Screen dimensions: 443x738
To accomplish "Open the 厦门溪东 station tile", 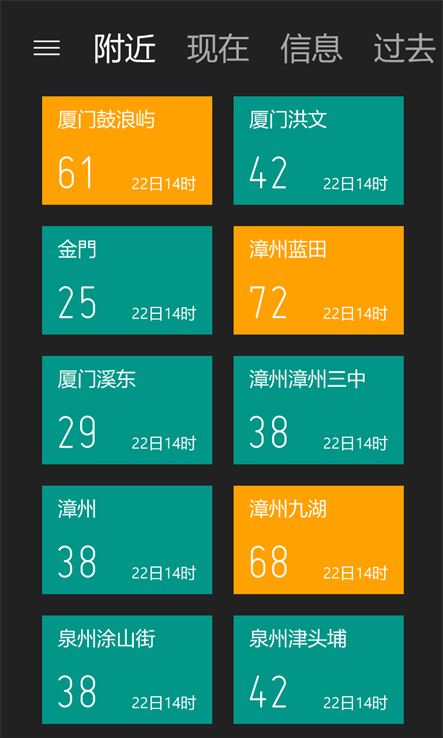I will pyautogui.click(x=127, y=410).
